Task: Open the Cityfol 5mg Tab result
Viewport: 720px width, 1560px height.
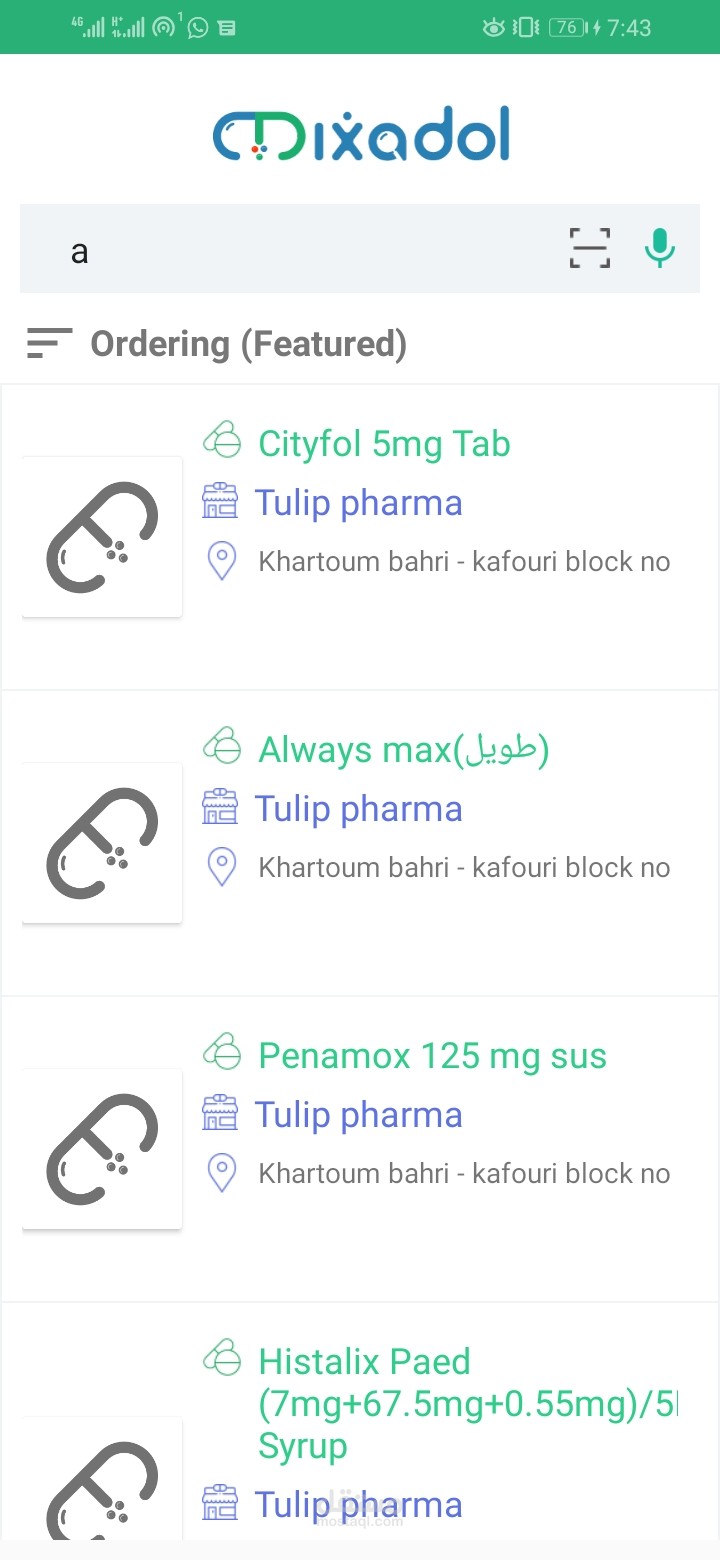Action: [x=360, y=537]
